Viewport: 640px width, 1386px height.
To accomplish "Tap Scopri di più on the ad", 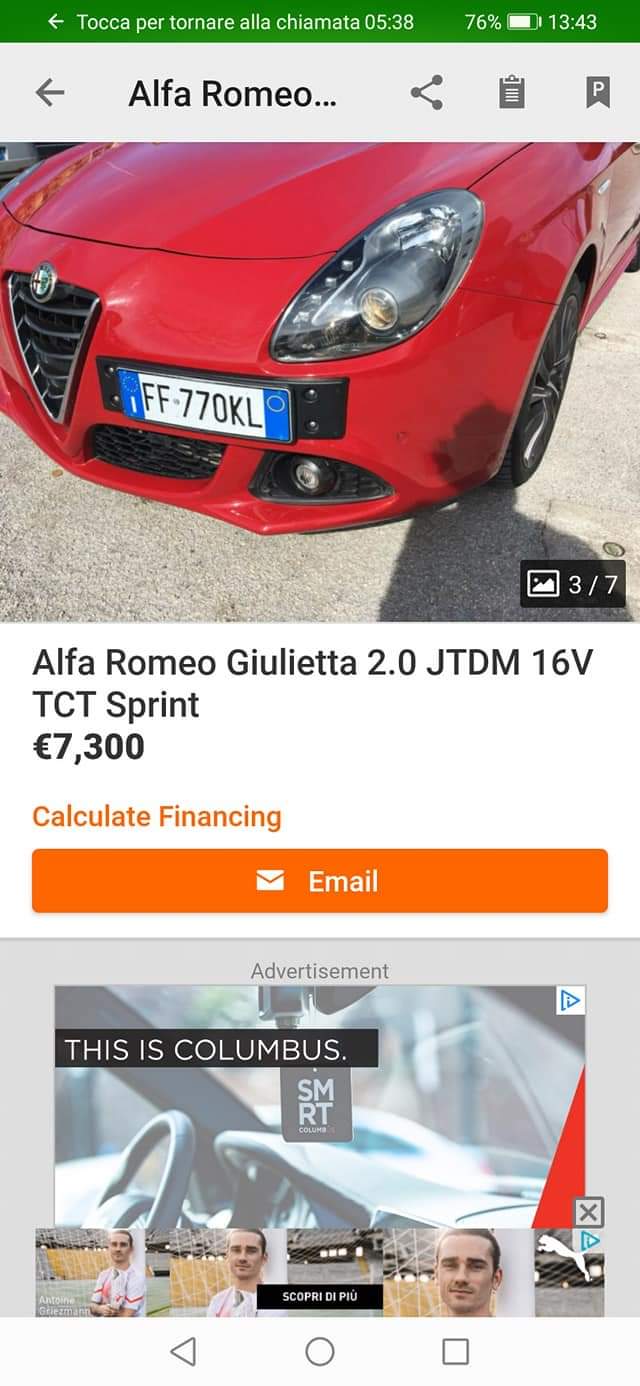I will click(x=319, y=1297).
